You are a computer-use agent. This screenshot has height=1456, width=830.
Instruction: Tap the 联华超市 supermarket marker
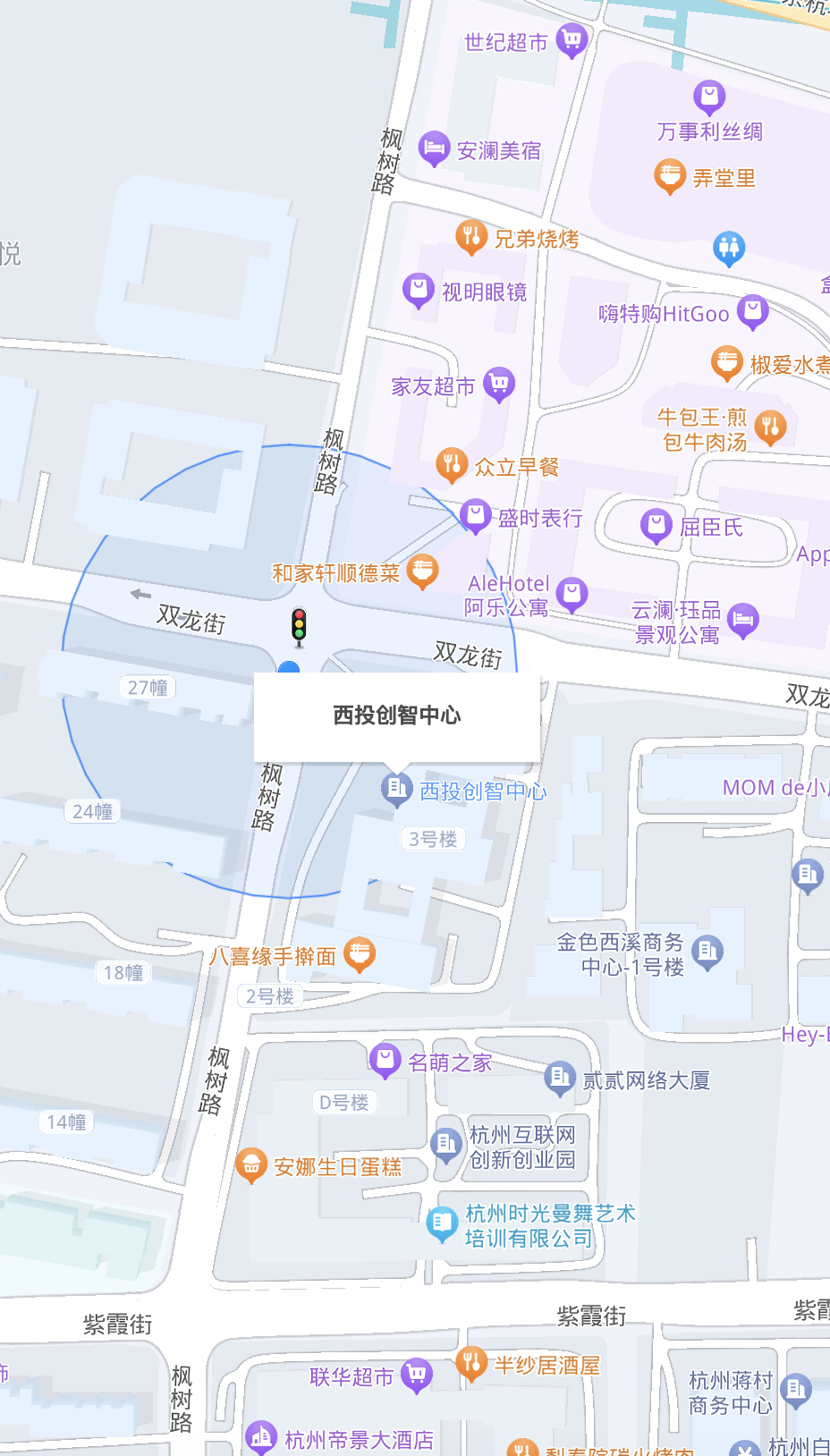pos(416,1375)
